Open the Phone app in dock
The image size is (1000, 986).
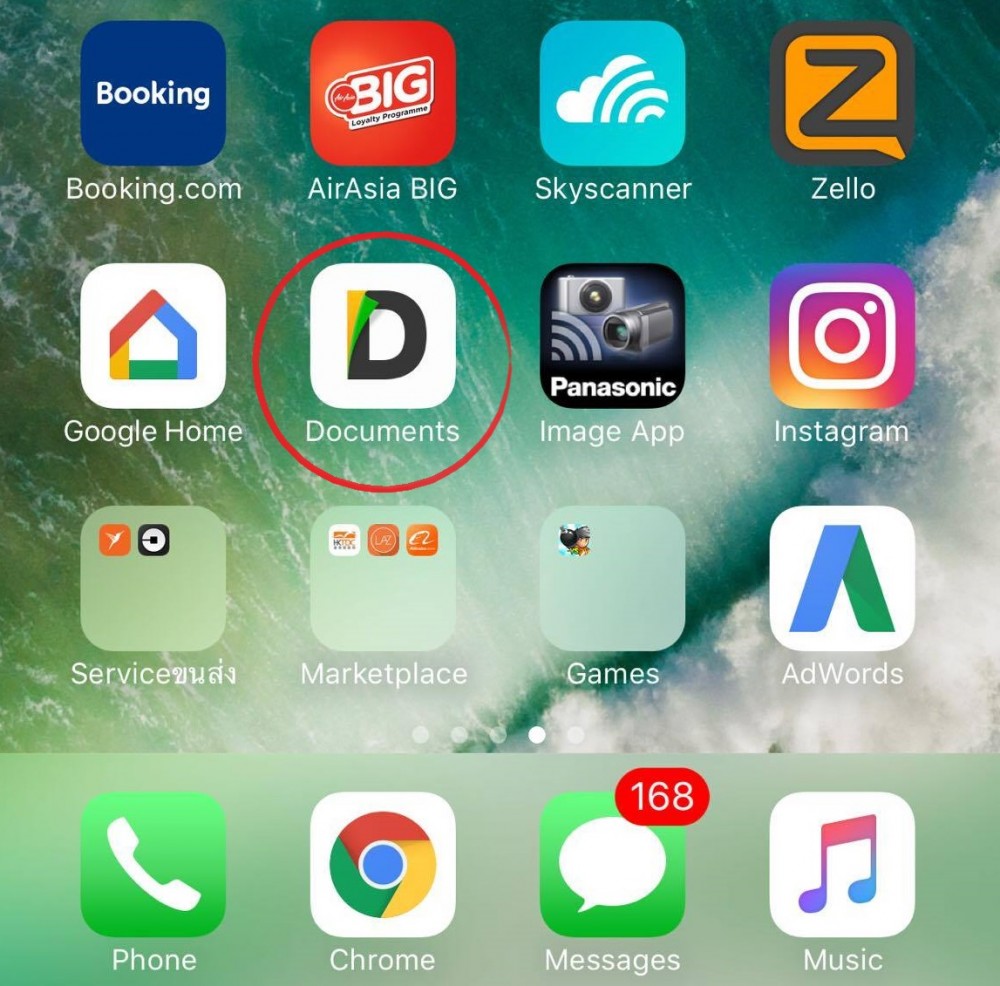[153, 865]
